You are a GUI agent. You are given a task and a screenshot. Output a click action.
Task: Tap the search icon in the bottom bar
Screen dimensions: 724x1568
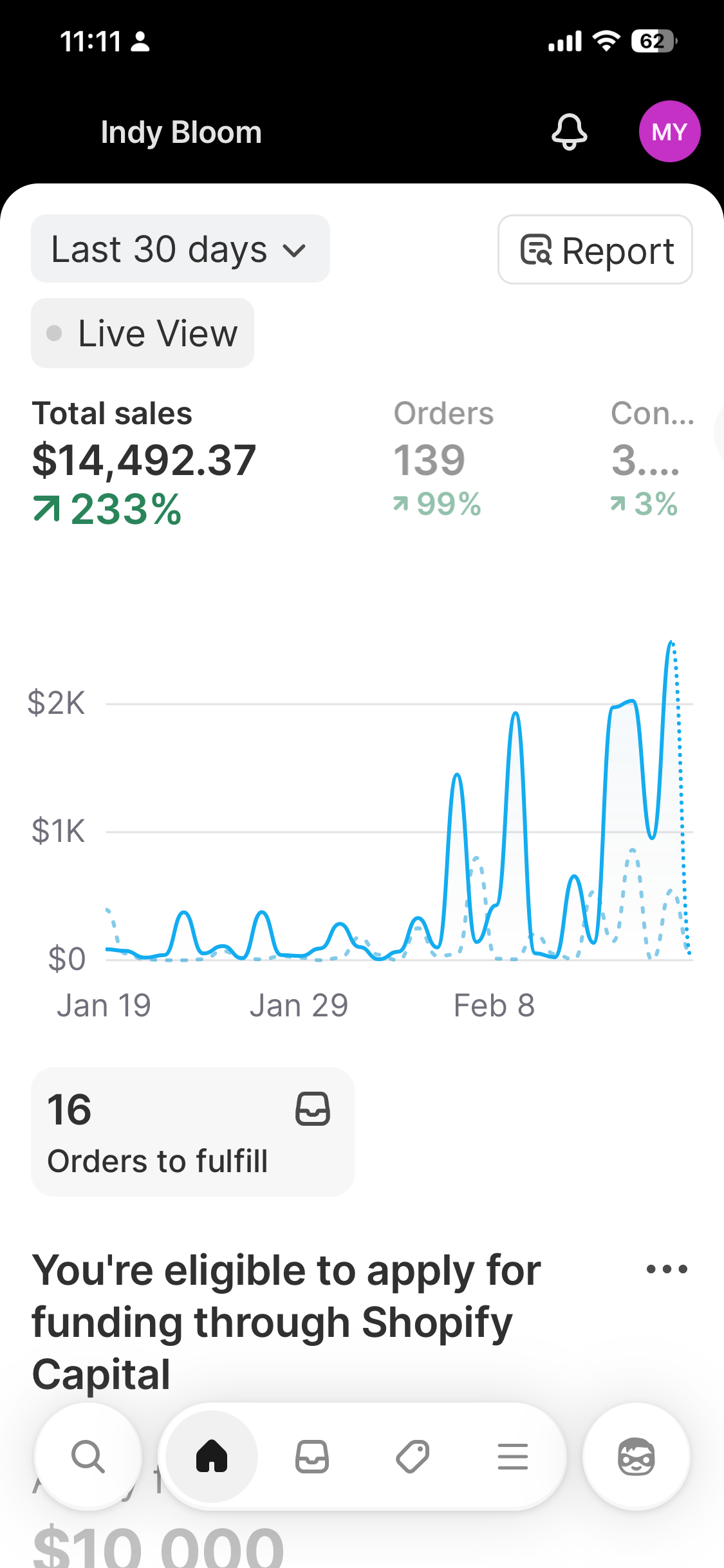[x=88, y=1457]
